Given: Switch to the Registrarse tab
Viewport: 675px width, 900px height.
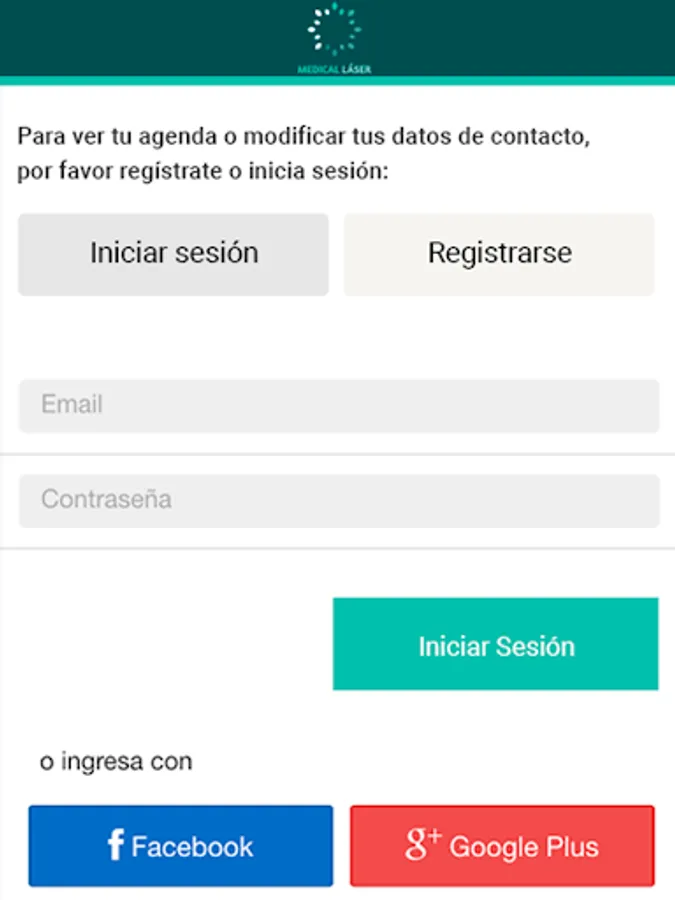Looking at the screenshot, I should tap(499, 254).
